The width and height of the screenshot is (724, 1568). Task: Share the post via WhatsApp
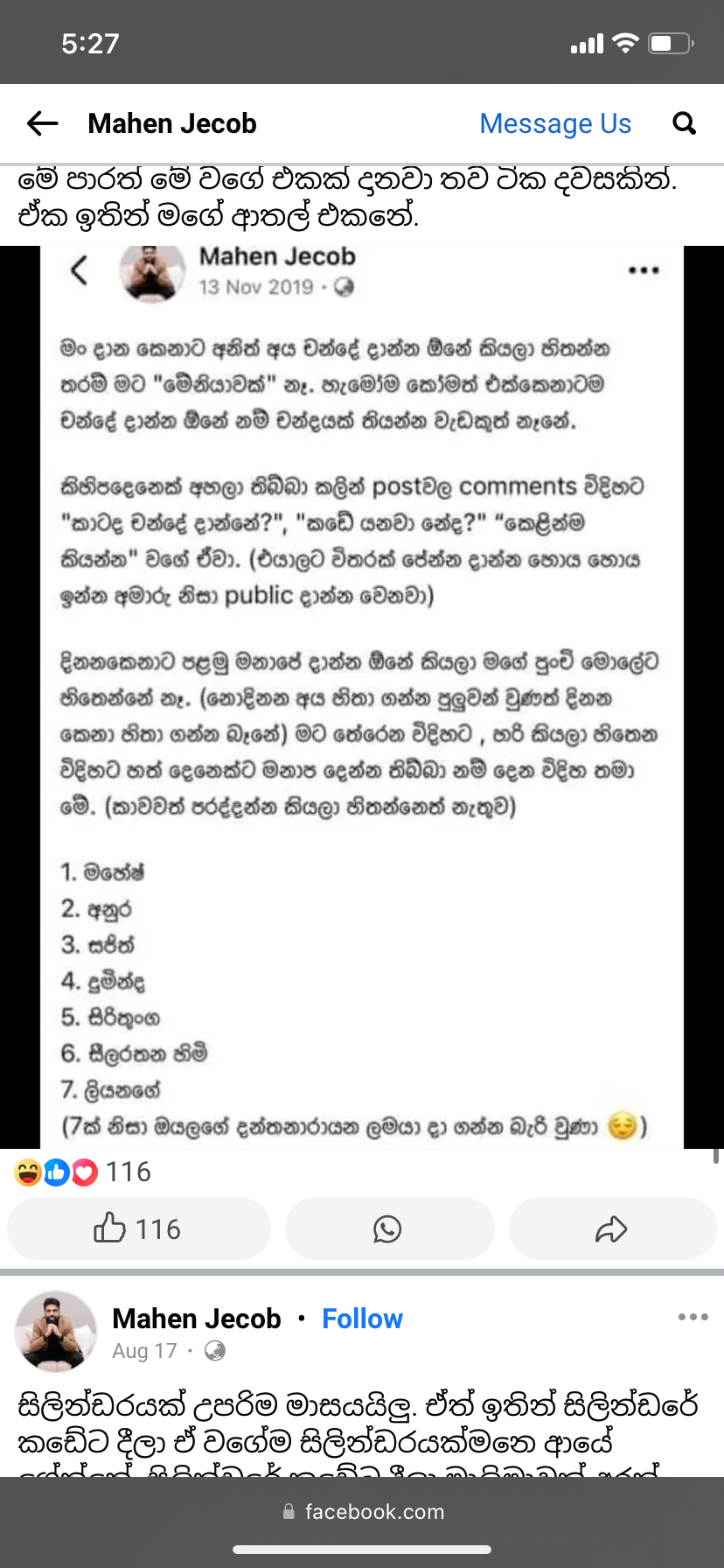[x=389, y=1228]
